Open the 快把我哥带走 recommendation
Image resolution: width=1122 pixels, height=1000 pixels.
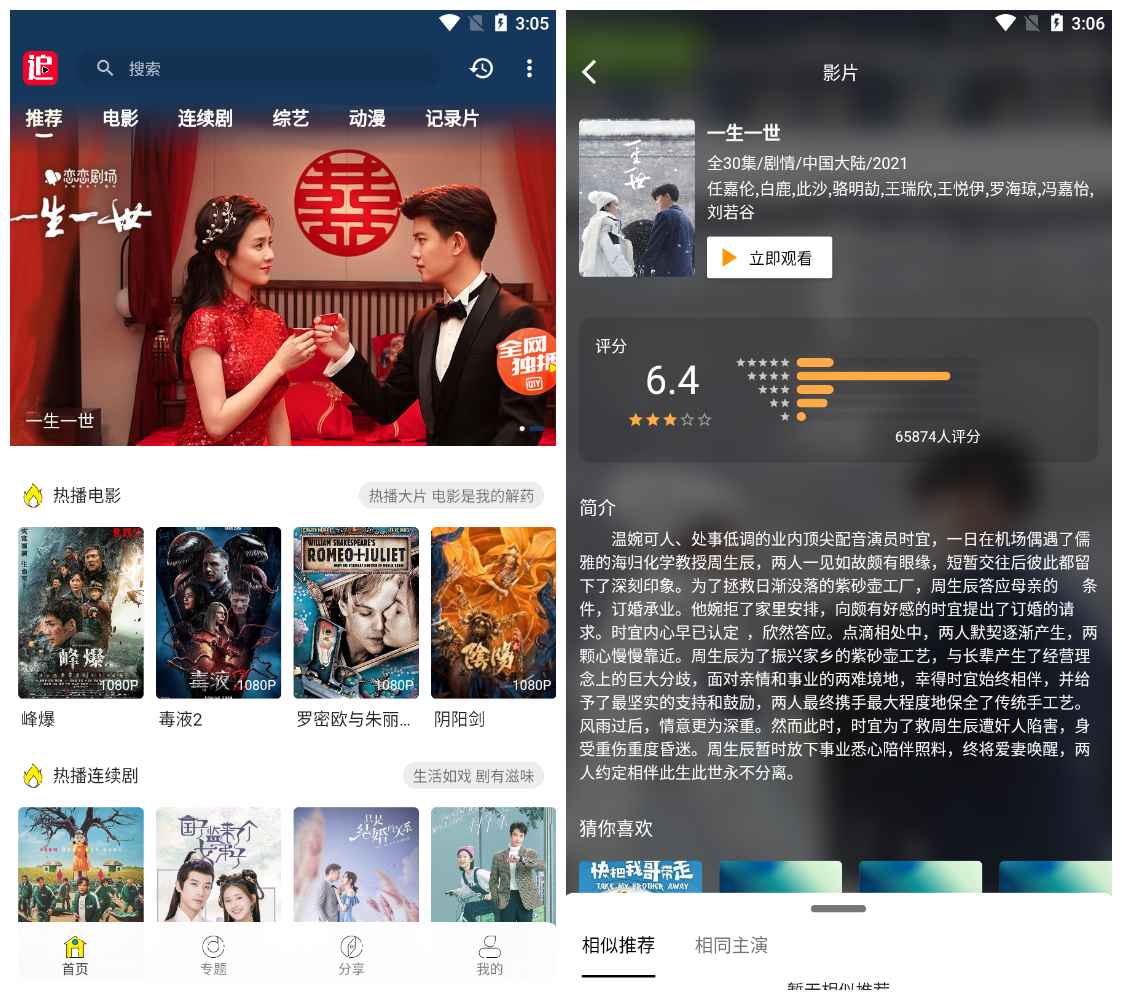coord(640,876)
